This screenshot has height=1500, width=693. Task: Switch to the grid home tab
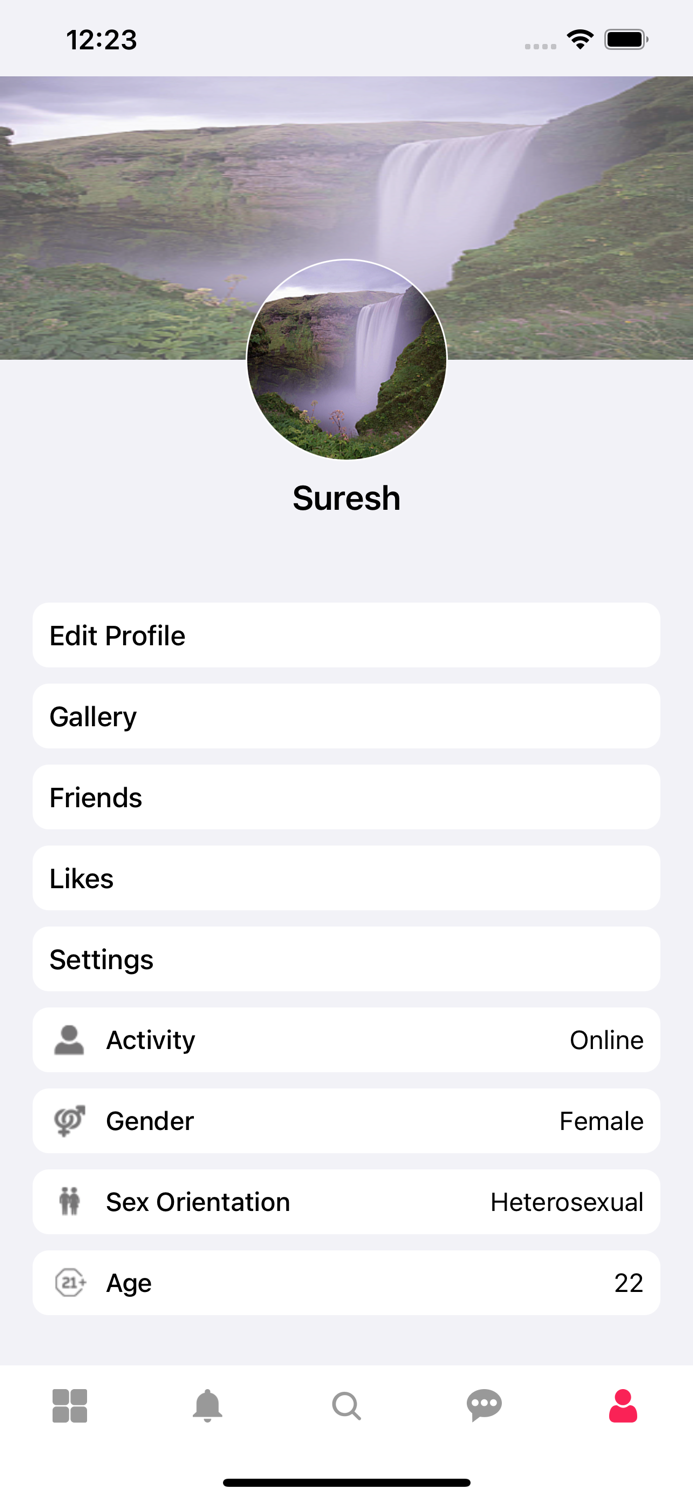(x=70, y=1406)
